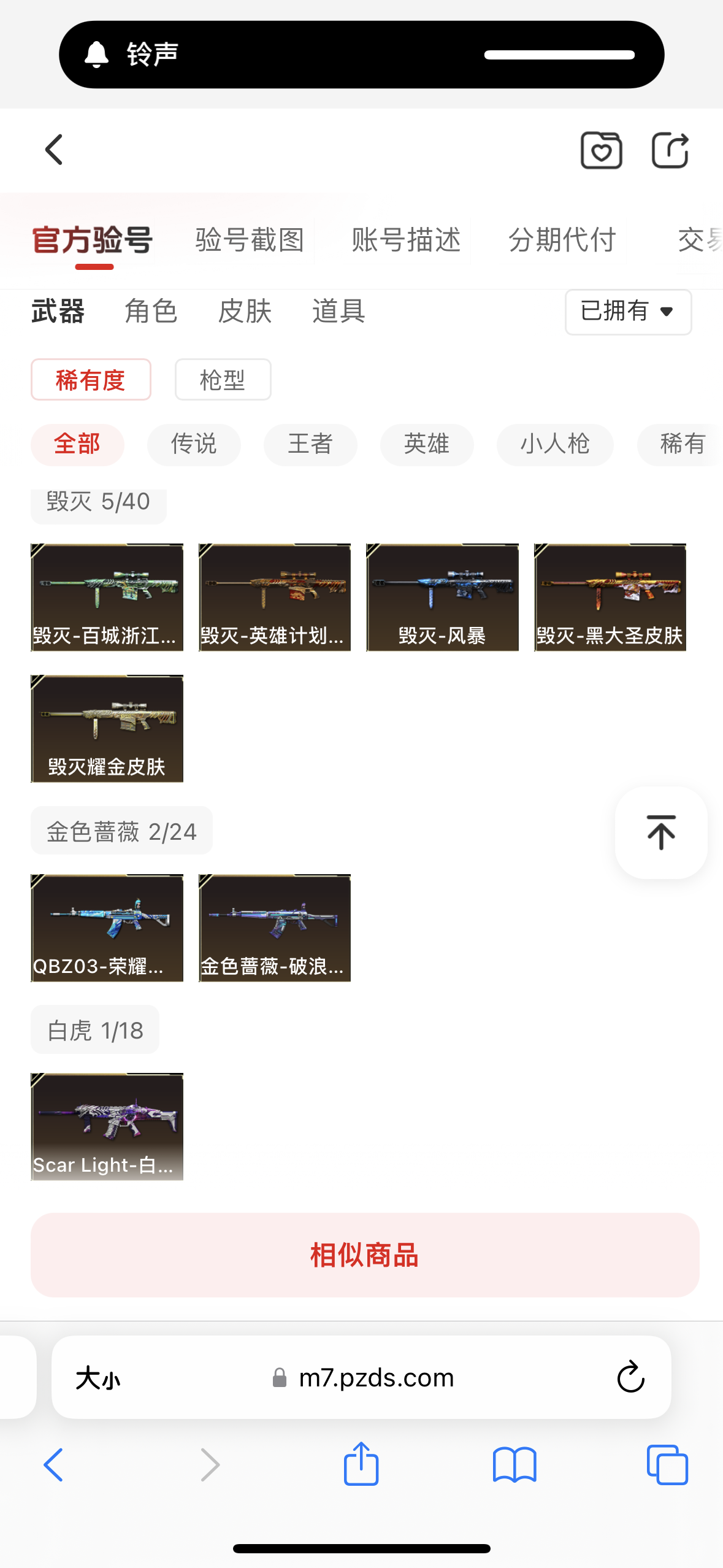Viewport: 723px width, 1568px height.
Task: Filter weapons by 王者 rarity
Action: click(x=310, y=444)
